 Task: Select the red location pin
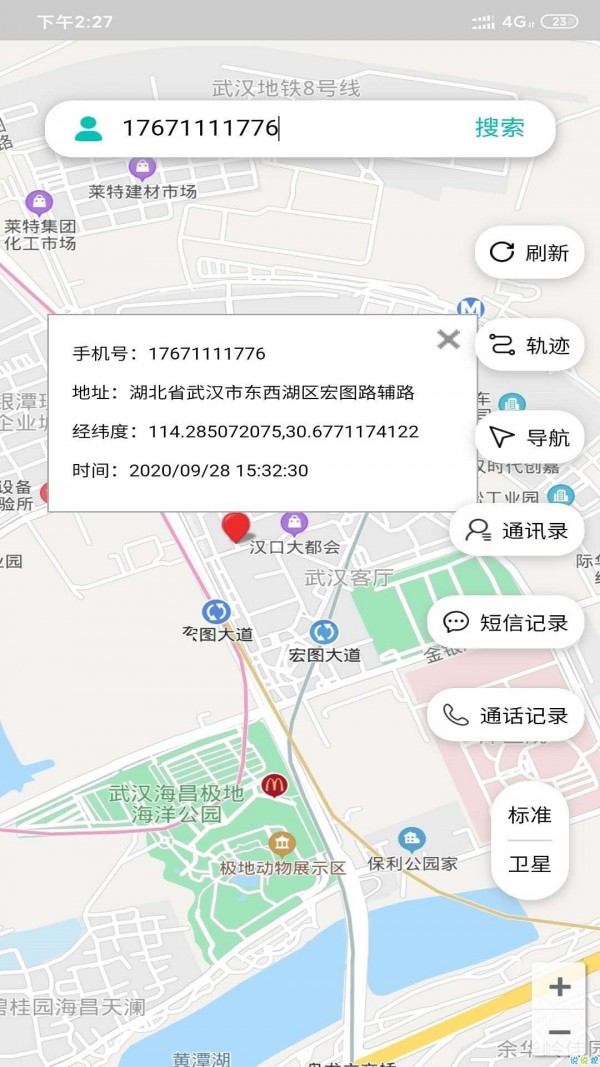pos(236,526)
